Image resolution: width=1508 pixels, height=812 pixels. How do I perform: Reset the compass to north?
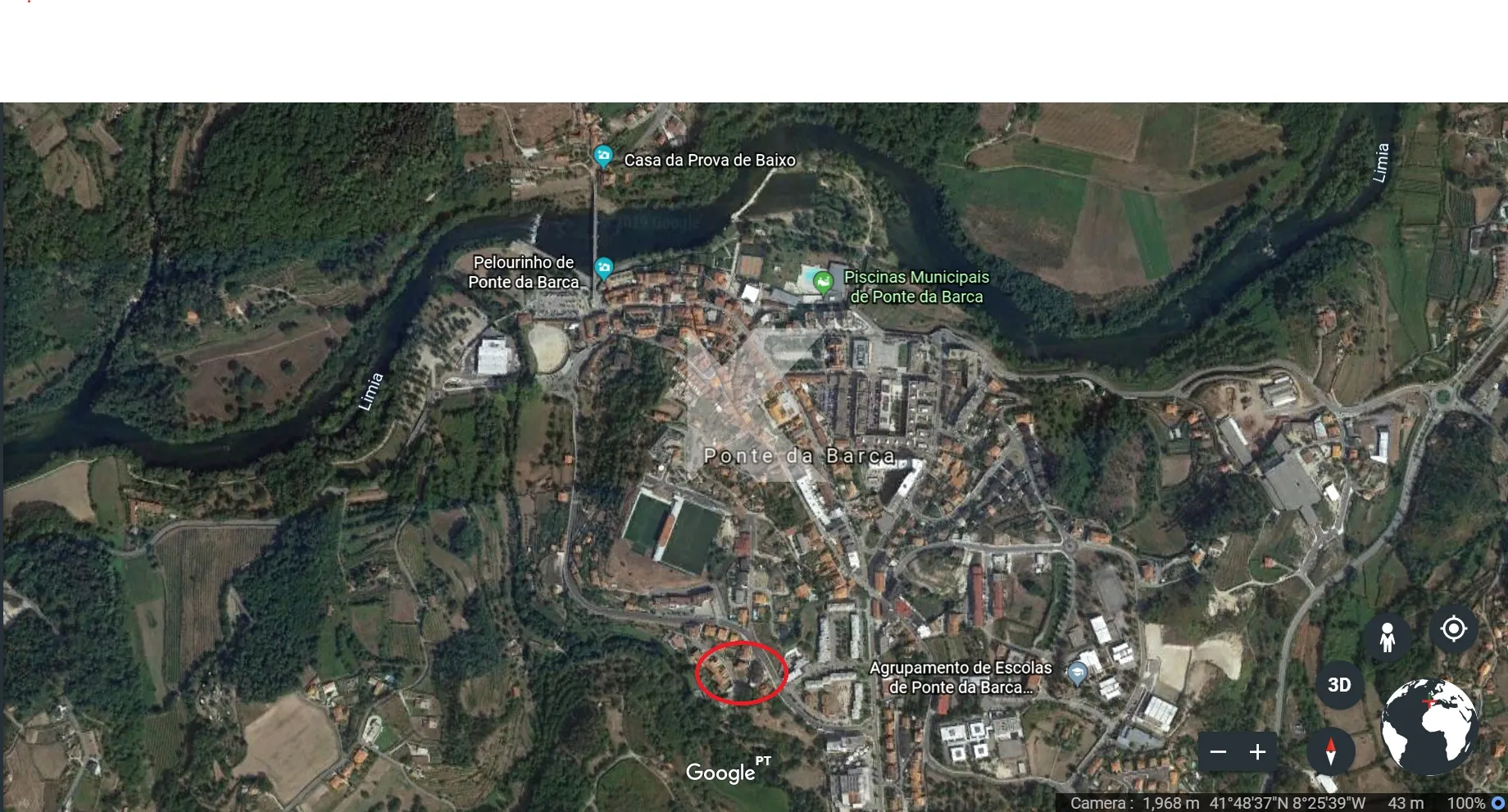click(x=1330, y=751)
